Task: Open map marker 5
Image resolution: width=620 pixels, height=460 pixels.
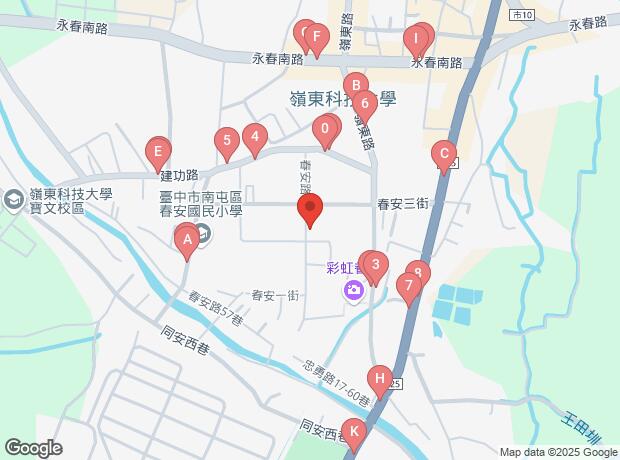Action: 228,141
